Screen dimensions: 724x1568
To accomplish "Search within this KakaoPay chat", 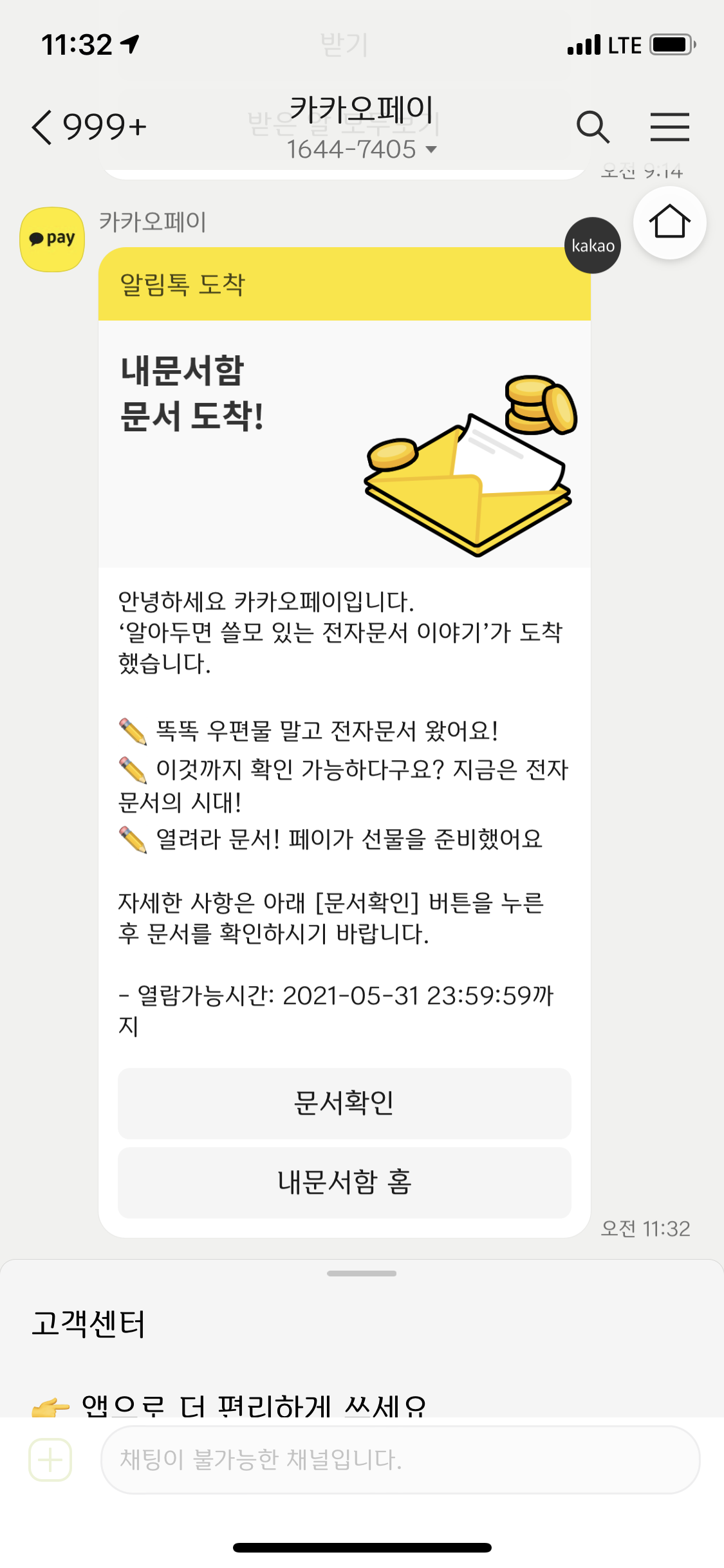I will point(592,127).
